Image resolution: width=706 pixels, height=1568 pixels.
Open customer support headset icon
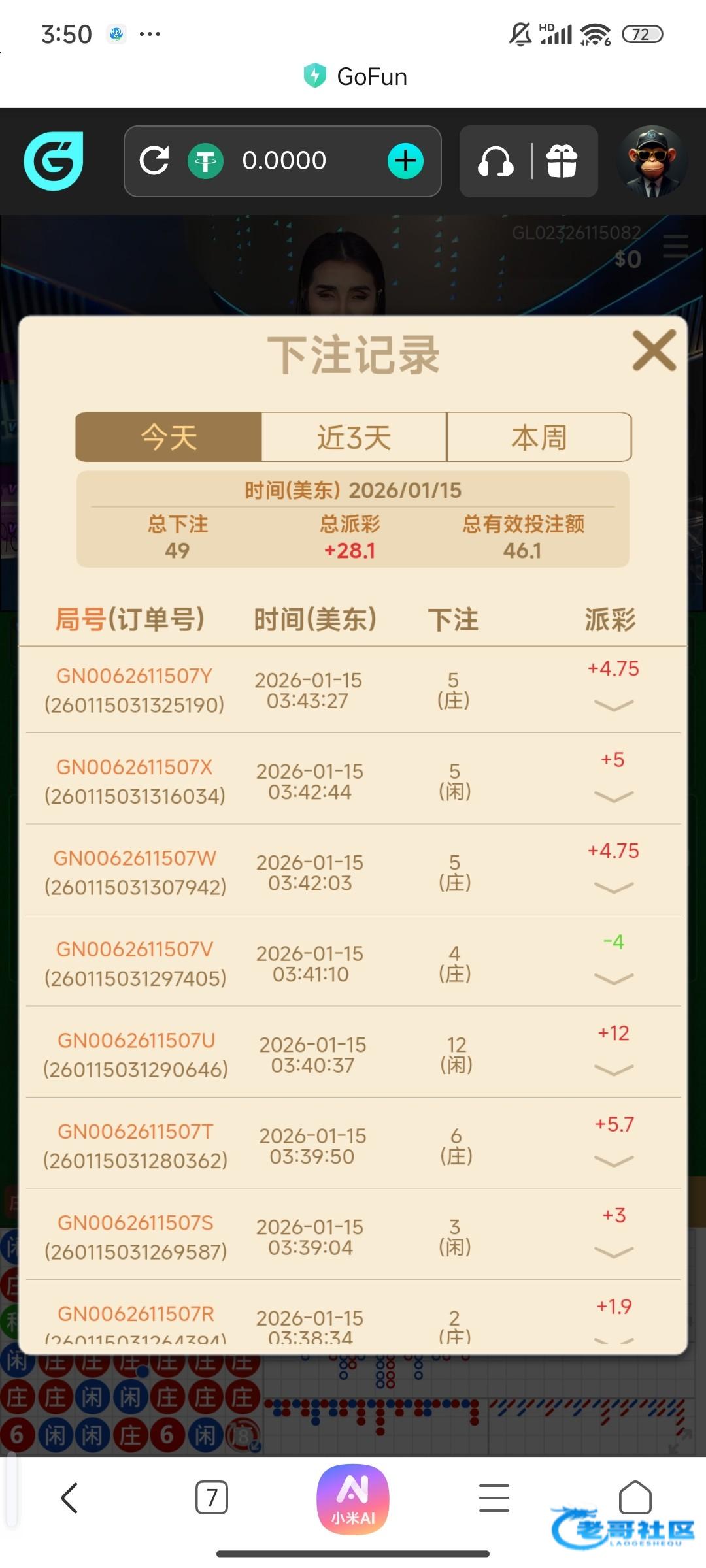click(x=496, y=161)
